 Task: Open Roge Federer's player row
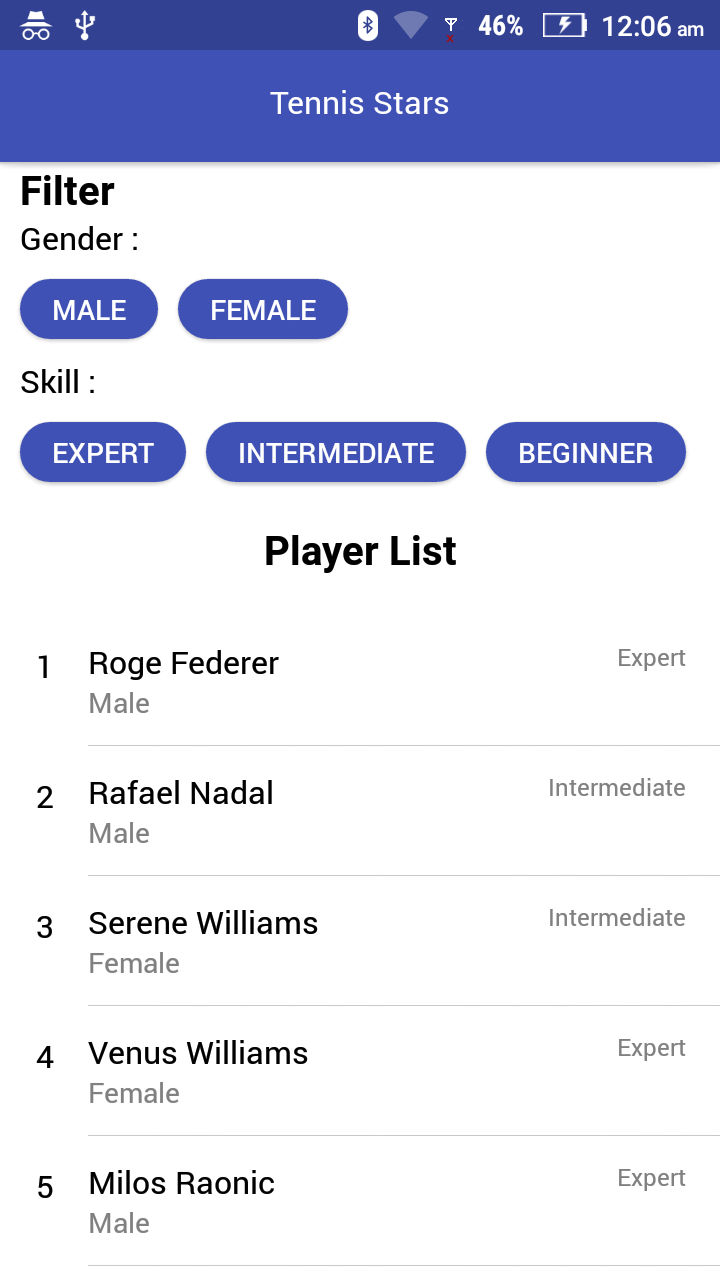tap(360, 681)
